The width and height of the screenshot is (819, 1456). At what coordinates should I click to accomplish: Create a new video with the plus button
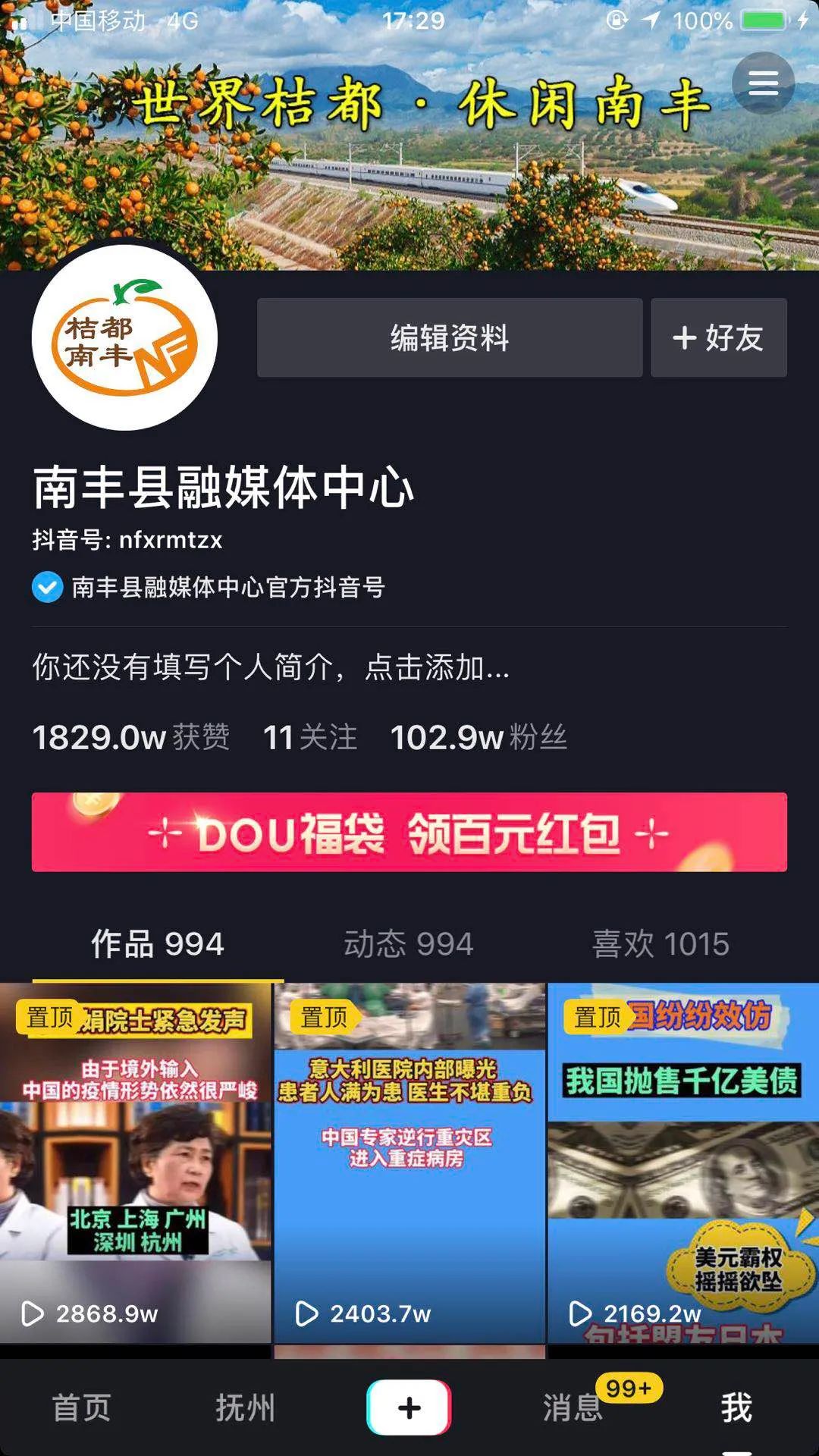coord(409,1407)
